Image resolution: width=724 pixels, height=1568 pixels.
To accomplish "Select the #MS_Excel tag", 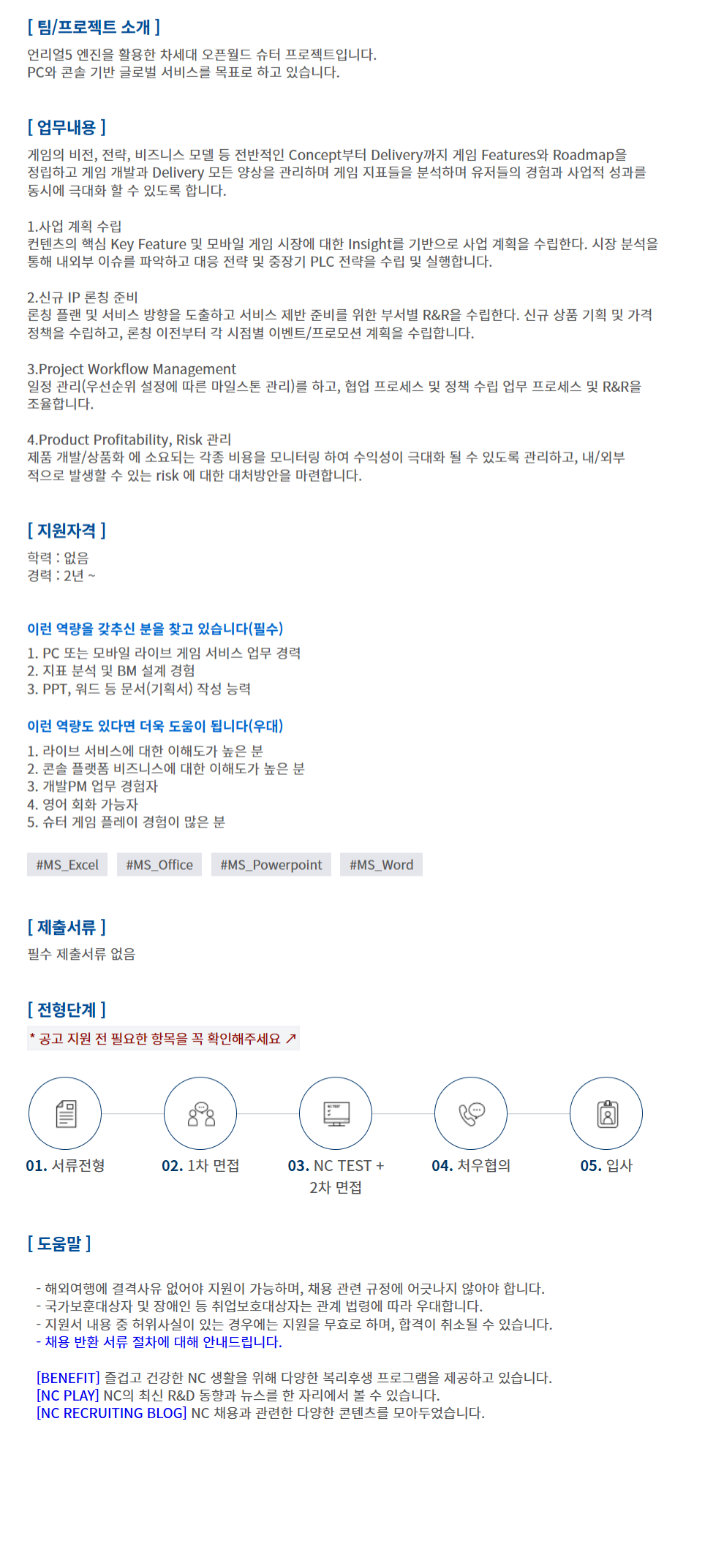I will click(67, 865).
